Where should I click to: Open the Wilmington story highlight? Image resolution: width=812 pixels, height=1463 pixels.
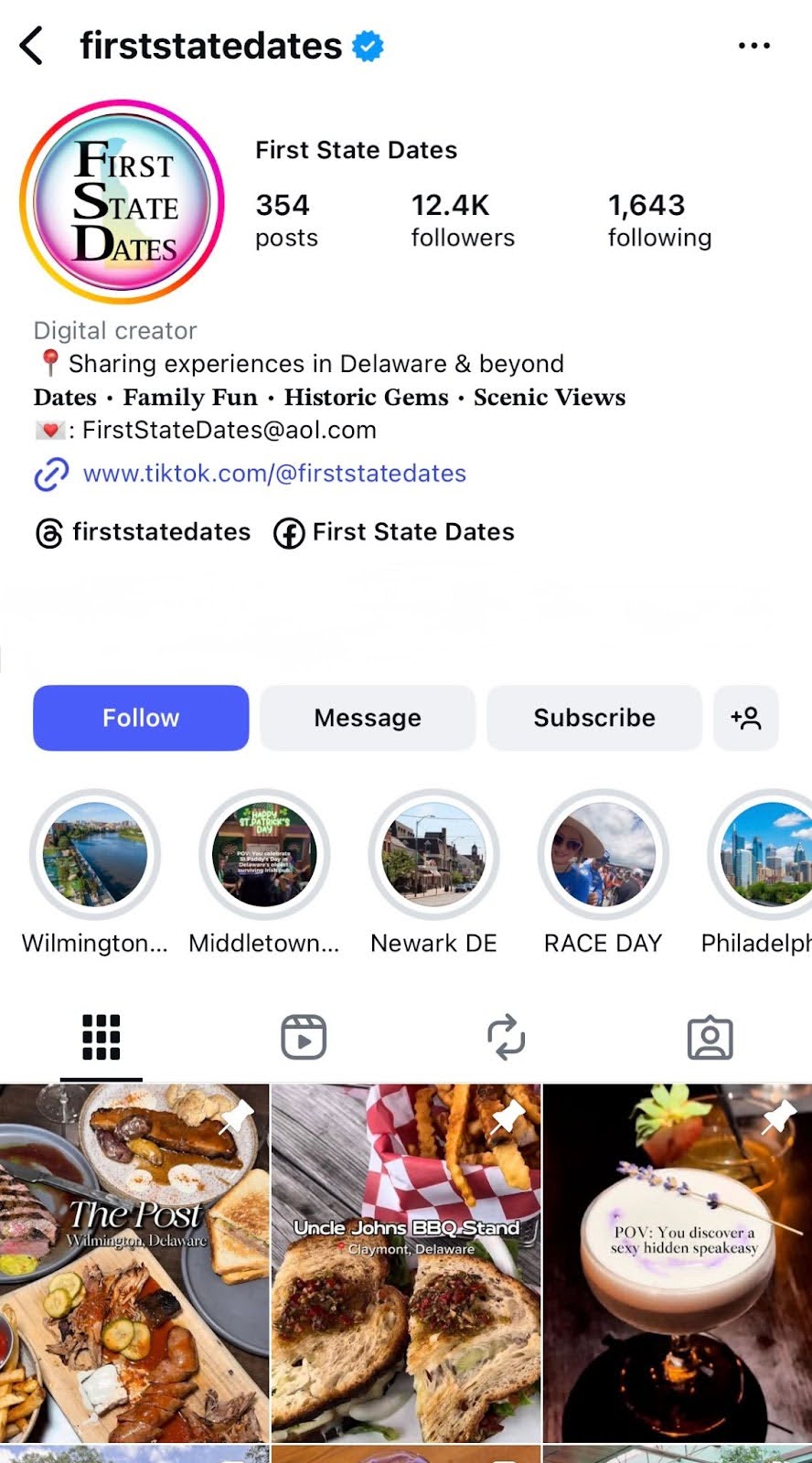click(x=95, y=855)
